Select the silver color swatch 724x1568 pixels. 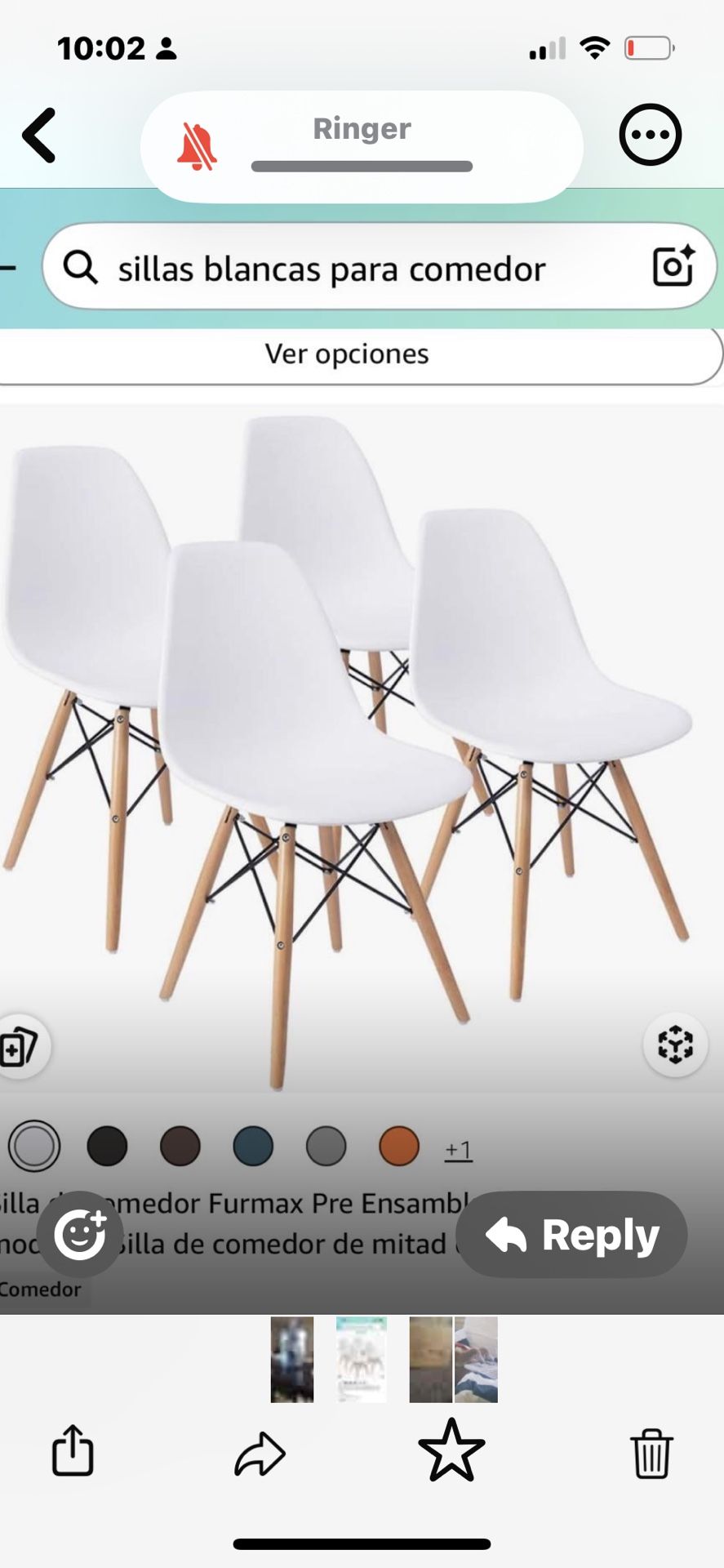(x=33, y=1146)
